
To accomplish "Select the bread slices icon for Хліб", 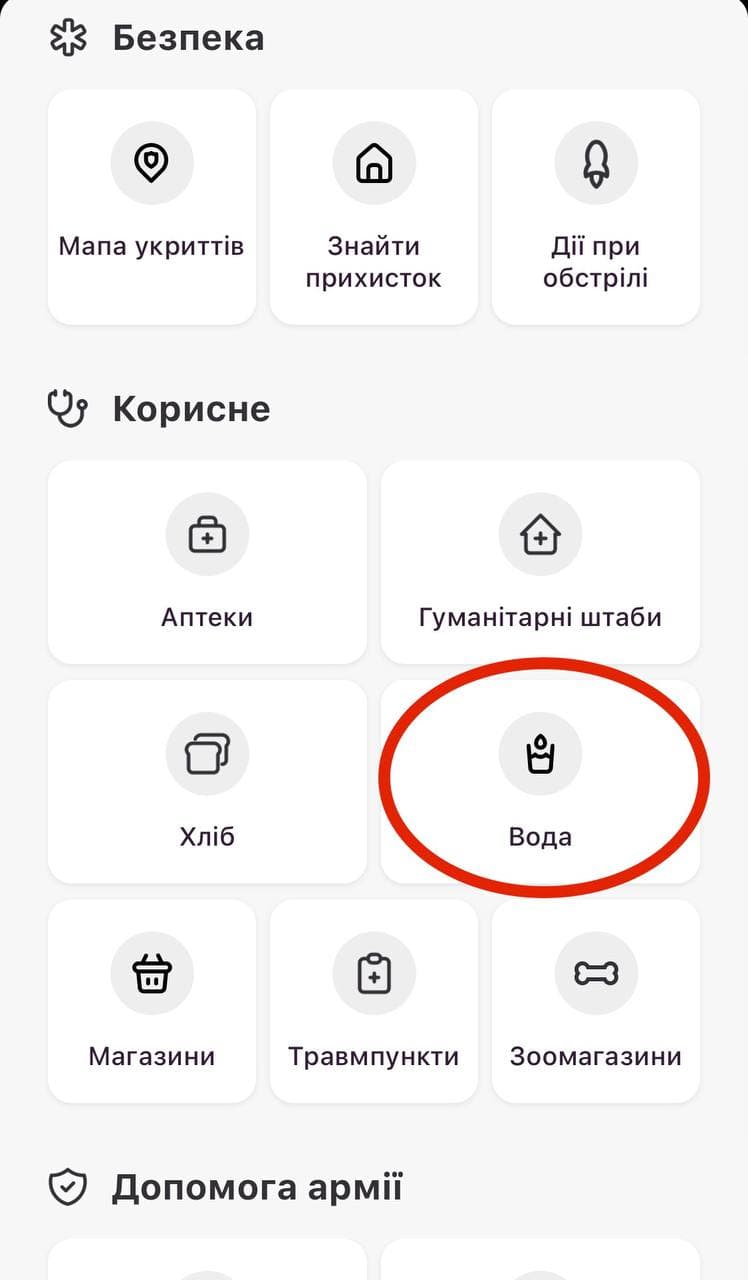I will click(x=207, y=754).
